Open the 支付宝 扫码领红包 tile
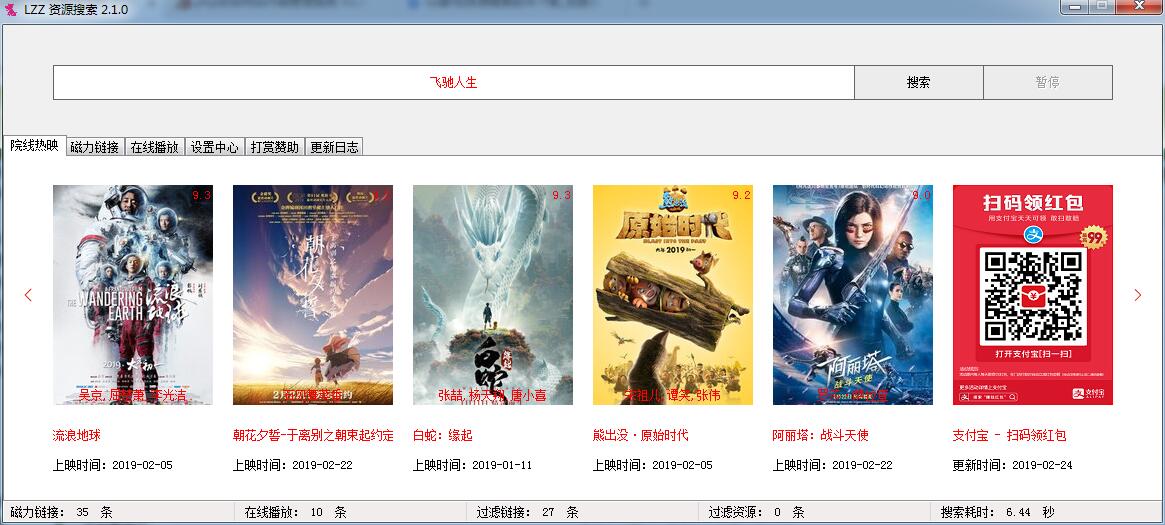This screenshot has height=525, width=1165. (1033, 295)
